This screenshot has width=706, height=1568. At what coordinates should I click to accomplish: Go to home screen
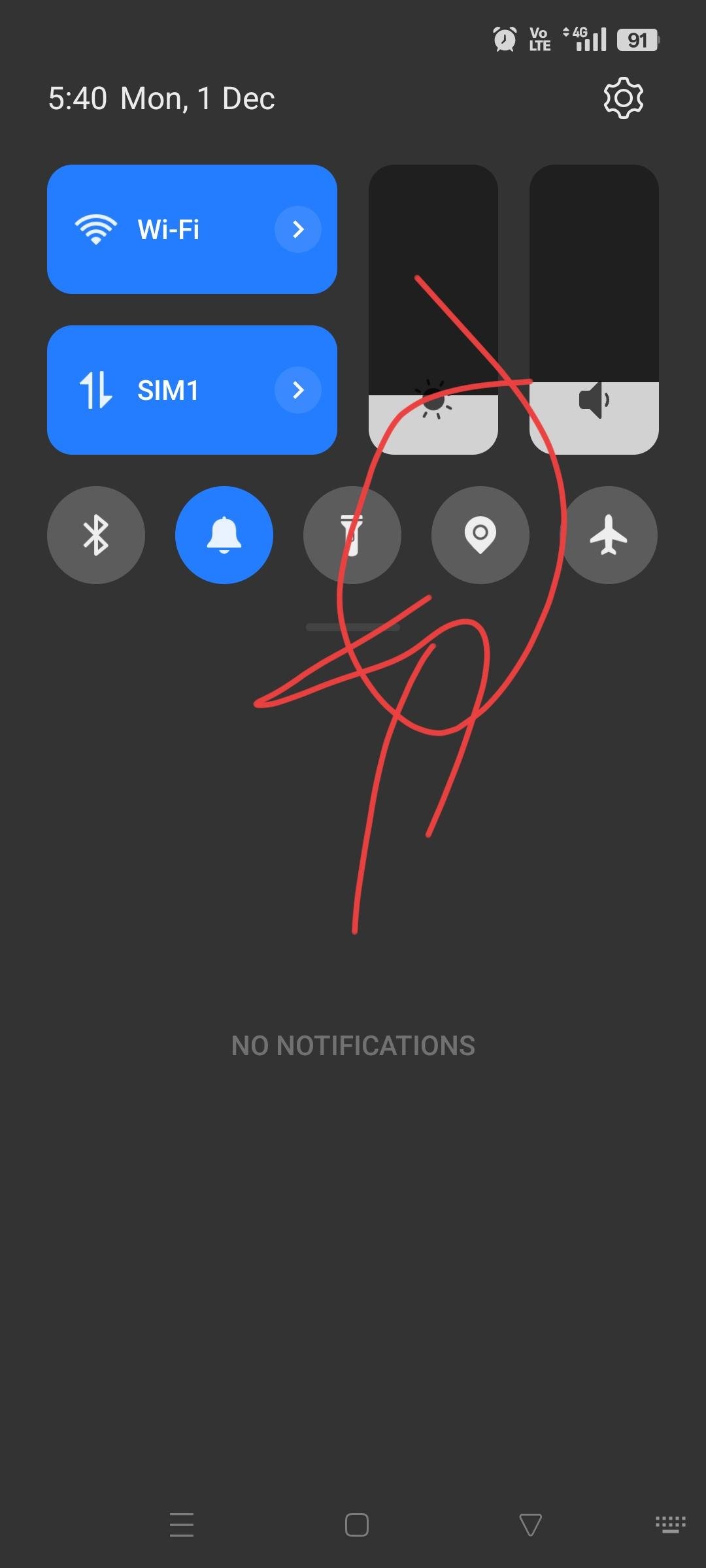pyautogui.click(x=356, y=1525)
